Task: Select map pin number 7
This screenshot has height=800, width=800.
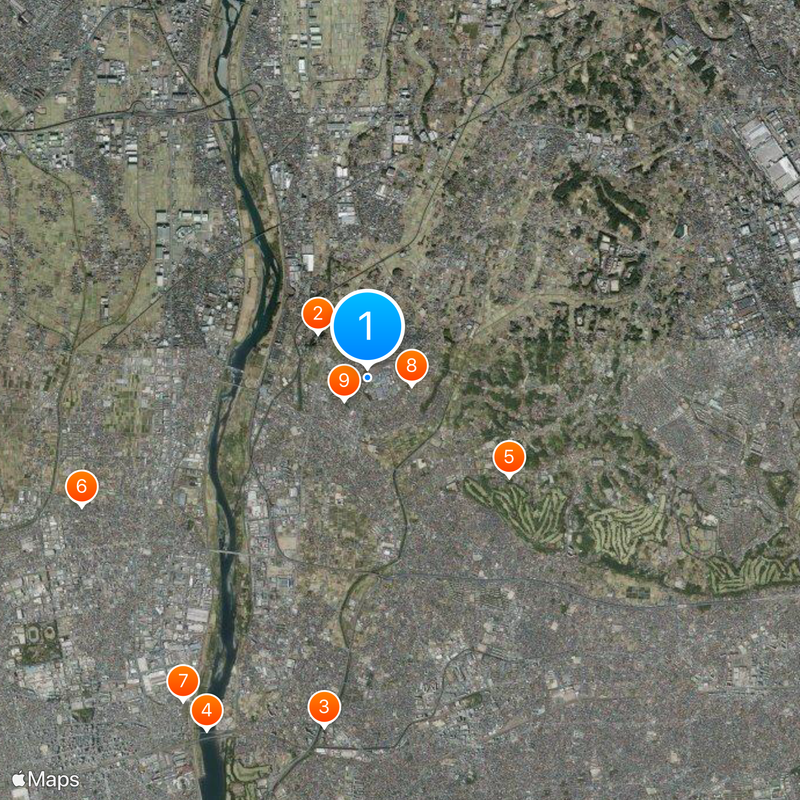Action: (x=182, y=682)
